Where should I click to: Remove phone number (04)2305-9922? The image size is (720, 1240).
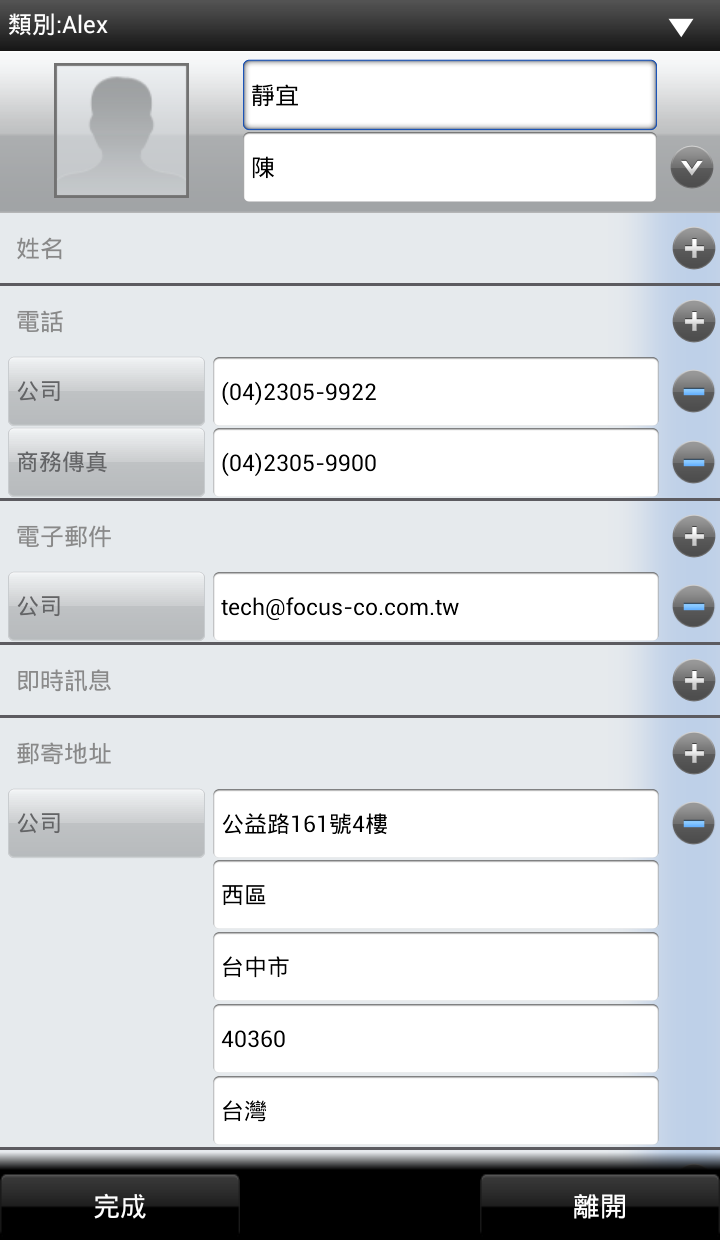(693, 392)
